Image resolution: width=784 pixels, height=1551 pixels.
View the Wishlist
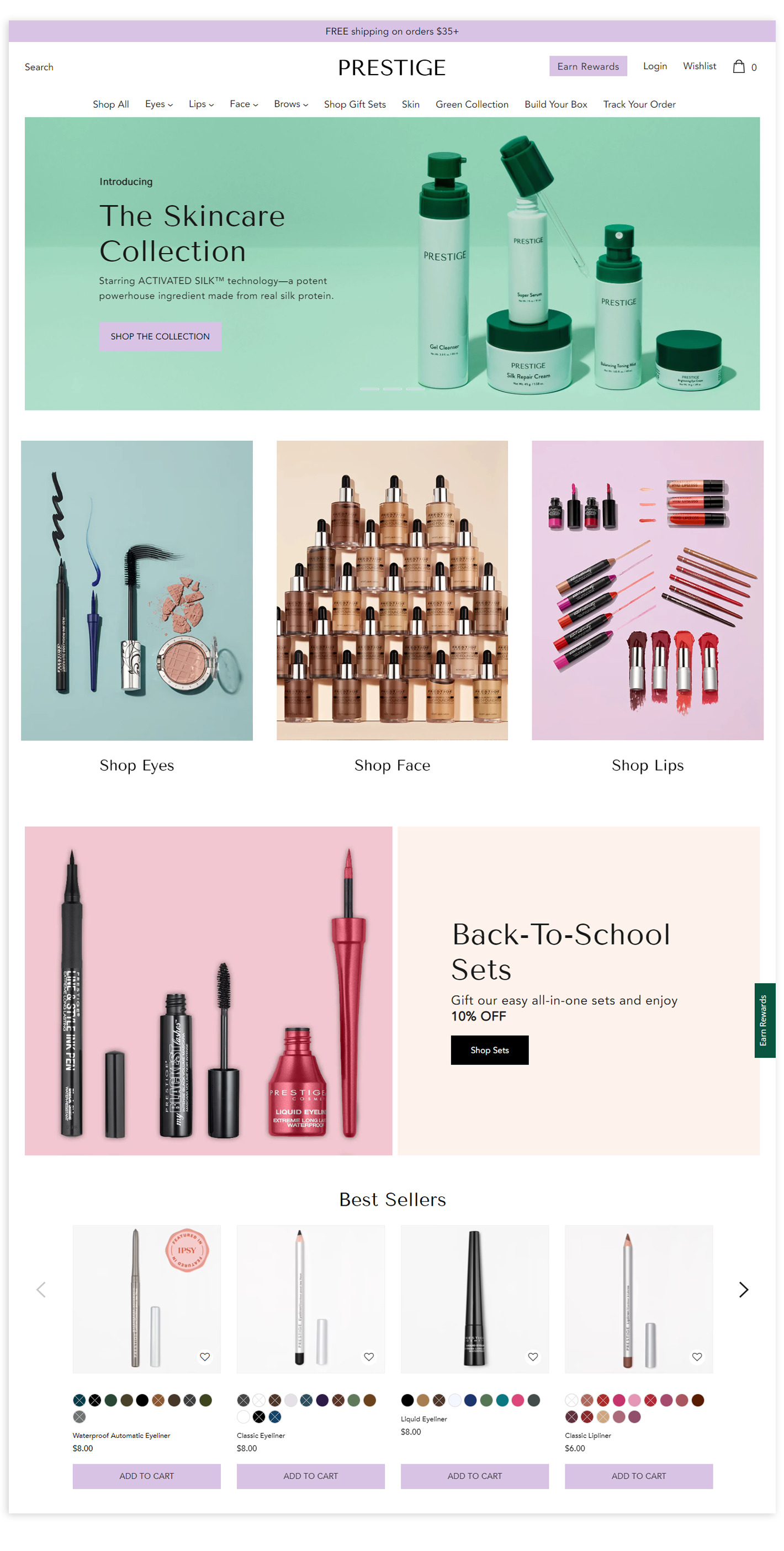[698, 66]
